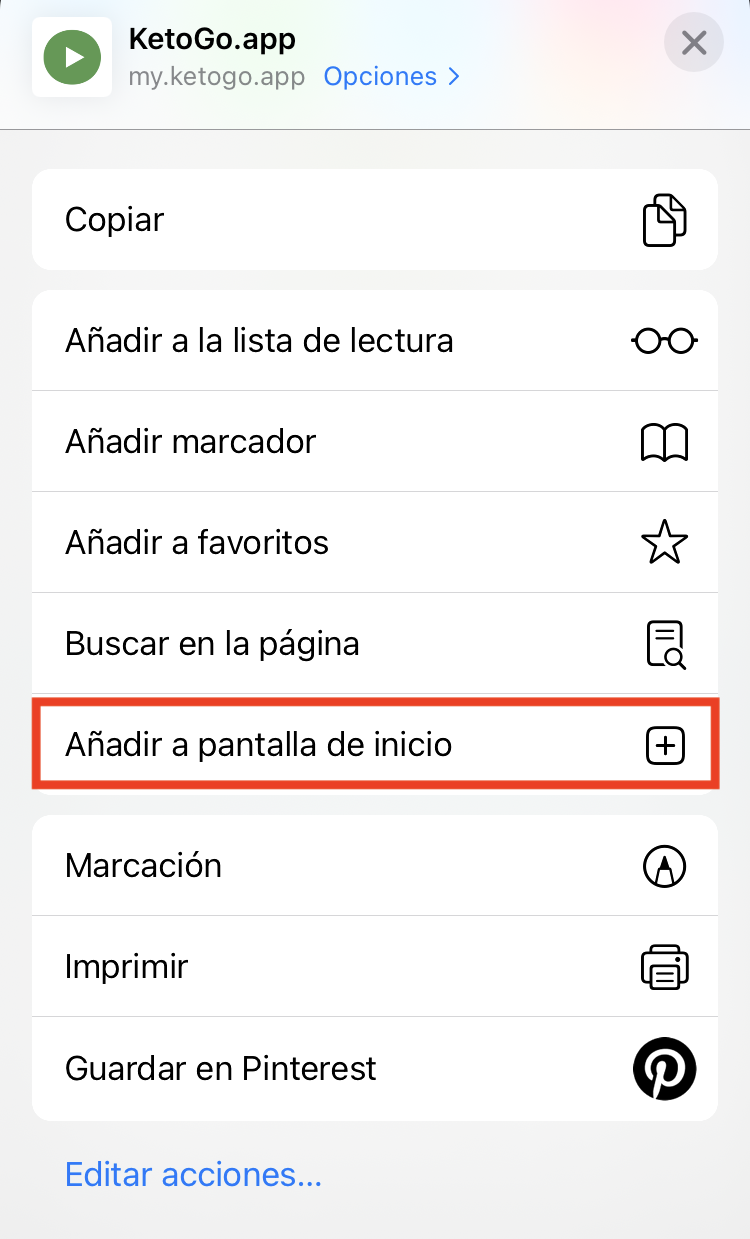Select Imprimir to print the page
The image size is (750, 1239).
[375, 967]
